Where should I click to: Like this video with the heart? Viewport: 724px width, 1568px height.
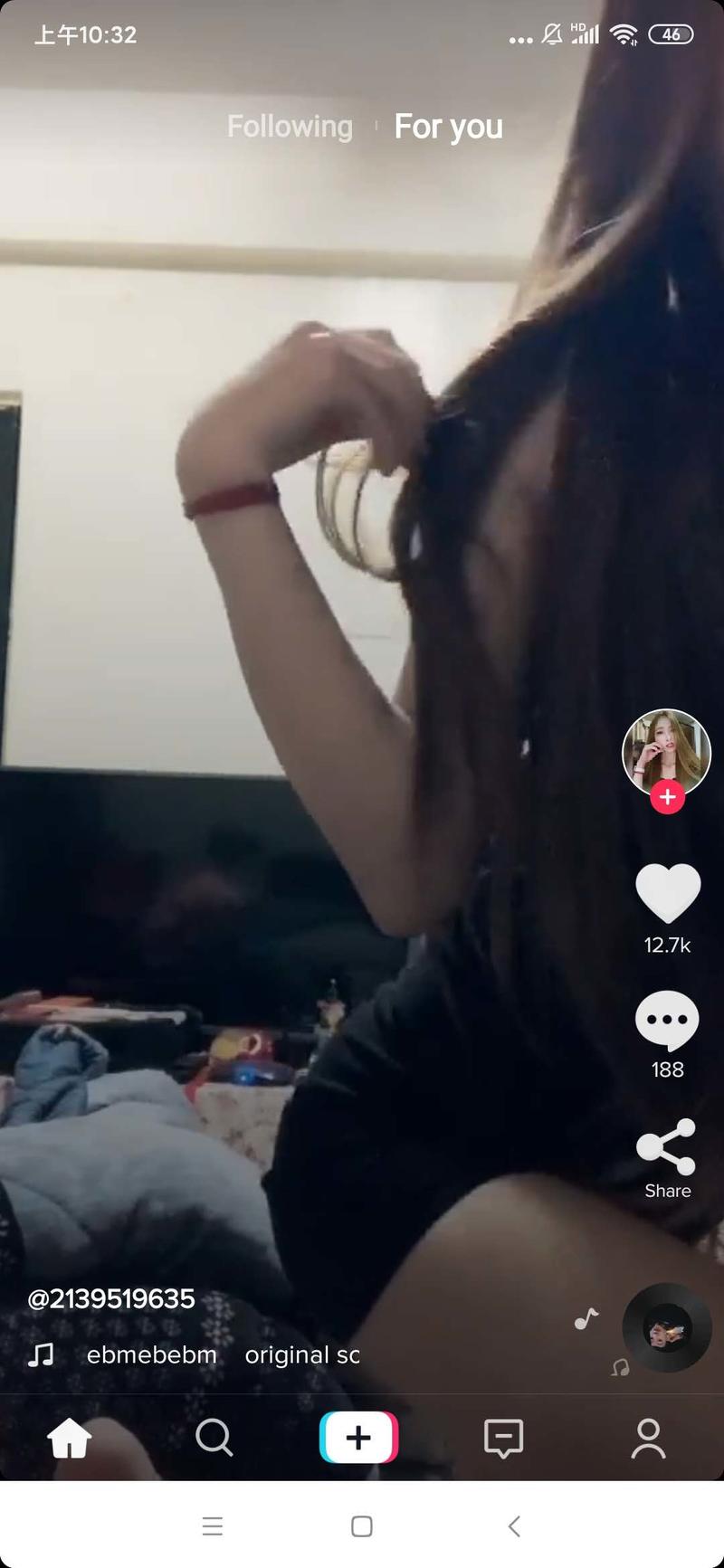point(668,894)
